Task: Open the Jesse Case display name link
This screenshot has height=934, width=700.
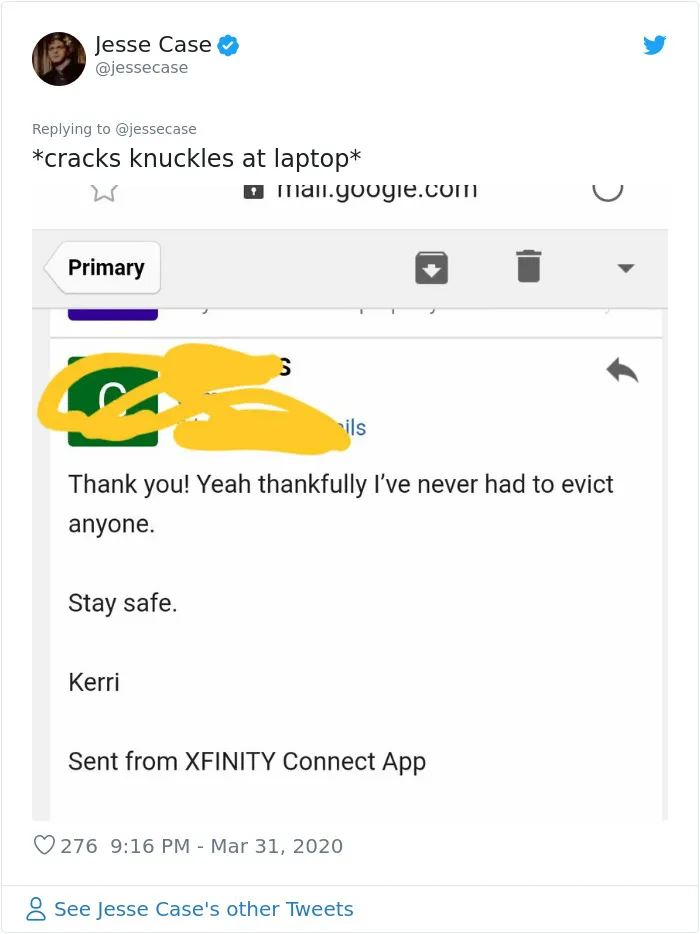Action: [153, 45]
